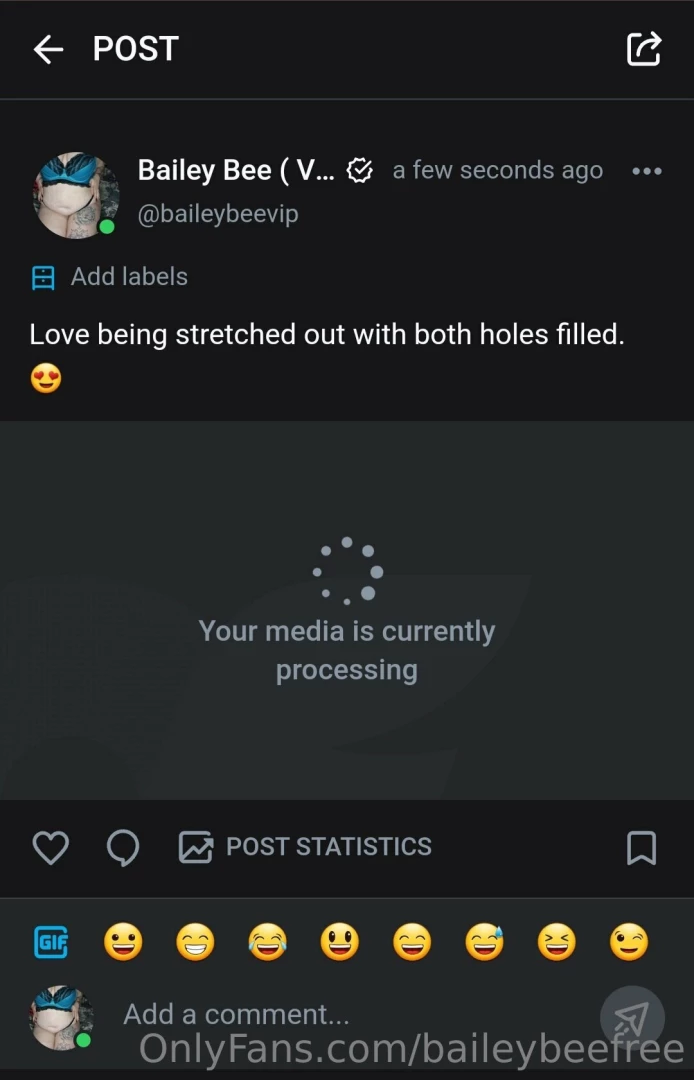Bookmark this post
This screenshot has width=694, height=1080.
pyautogui.click(x=641, y=847)
